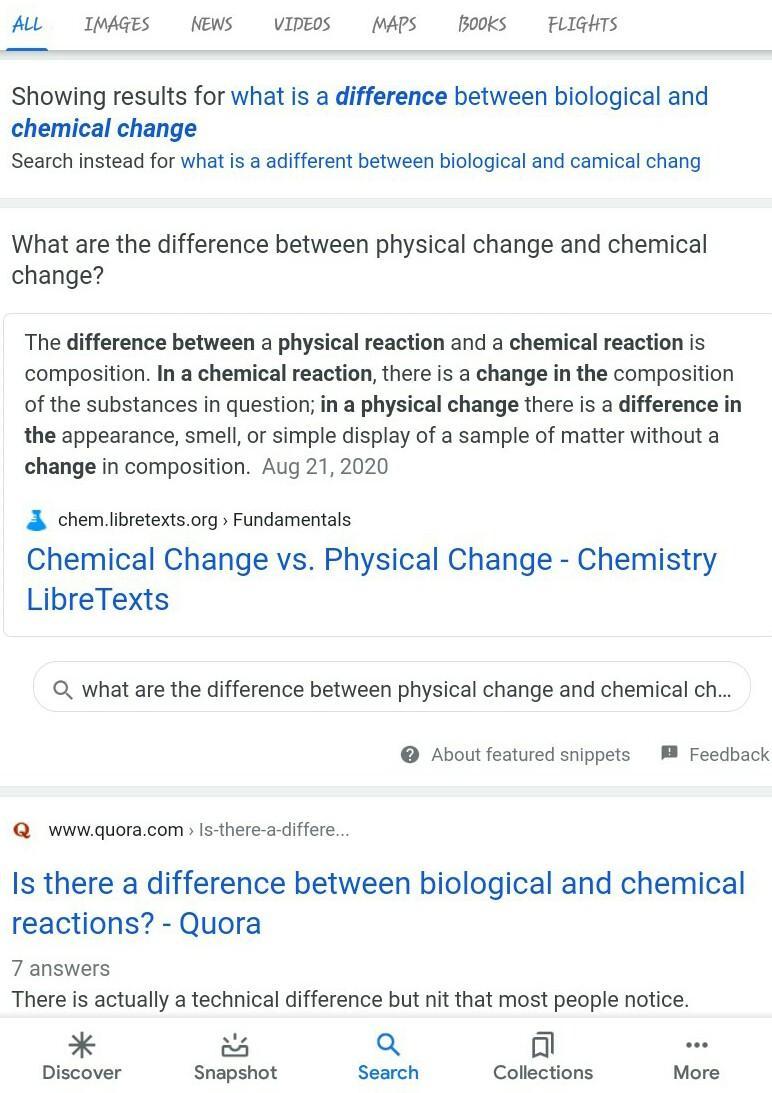Switch to the Images tab
Viewport: 772px width, 1093px height.
pos(117,24)
